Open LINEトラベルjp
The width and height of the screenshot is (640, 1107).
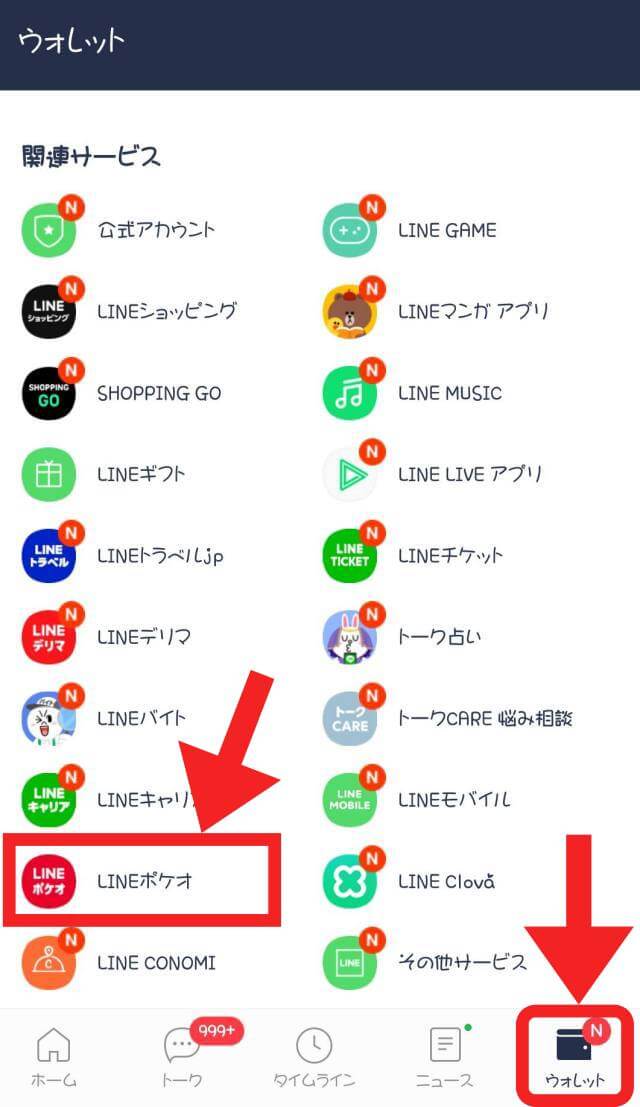click(123, 556)
